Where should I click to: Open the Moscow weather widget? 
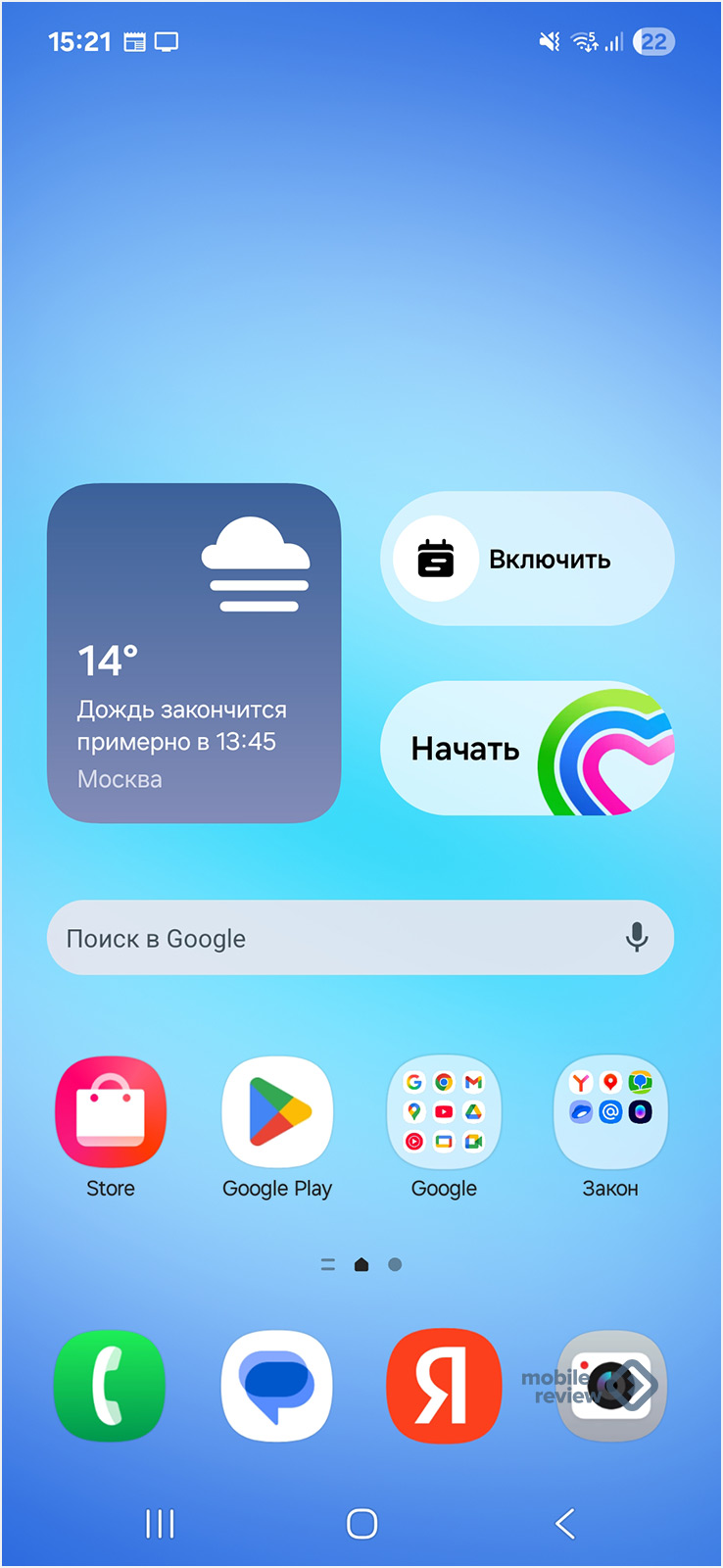coord(194,654)
